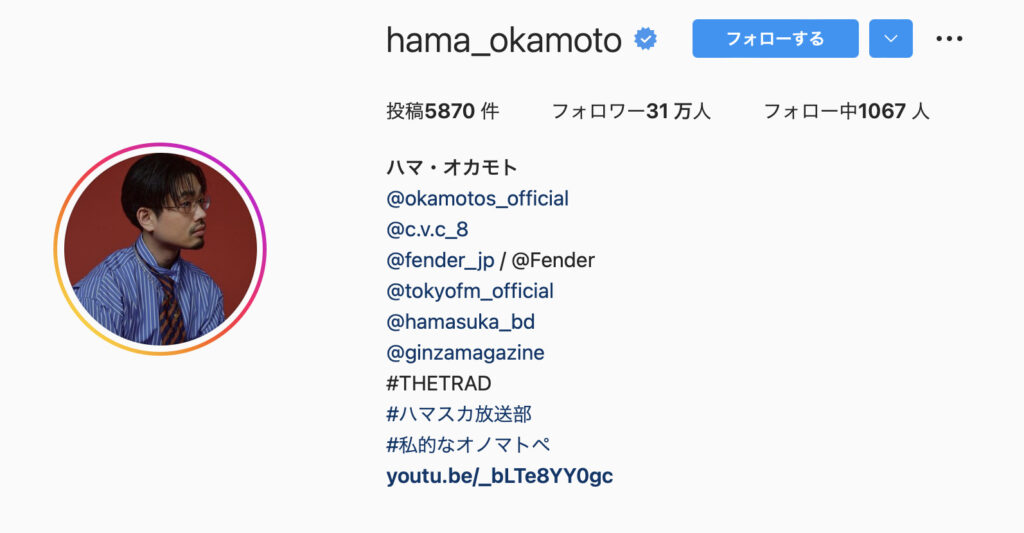Visit the @hamasuka_bd profile
1024x533 pixels.
pos(460,322)
